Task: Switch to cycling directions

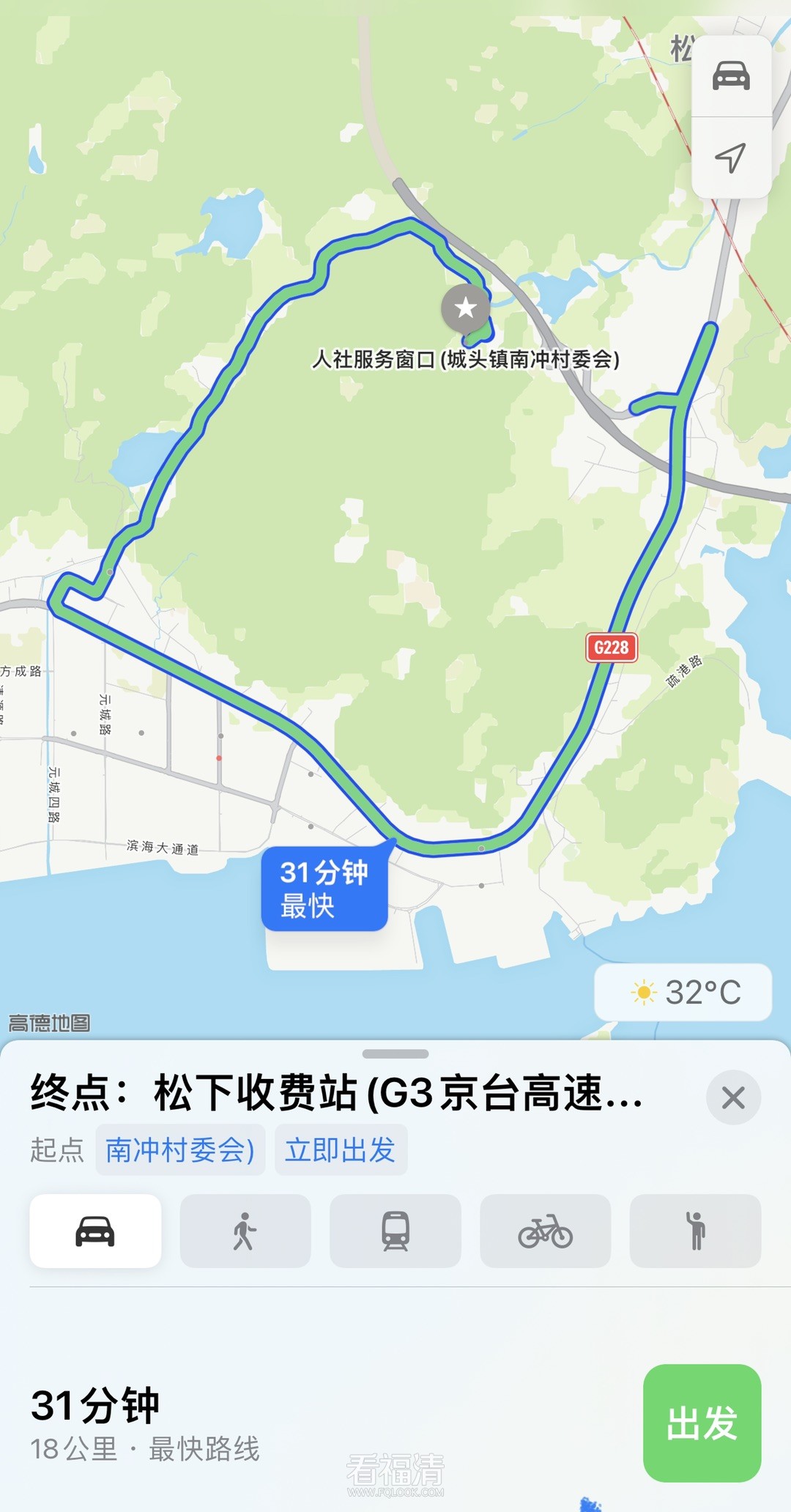Action: [x=546, y=1231]
